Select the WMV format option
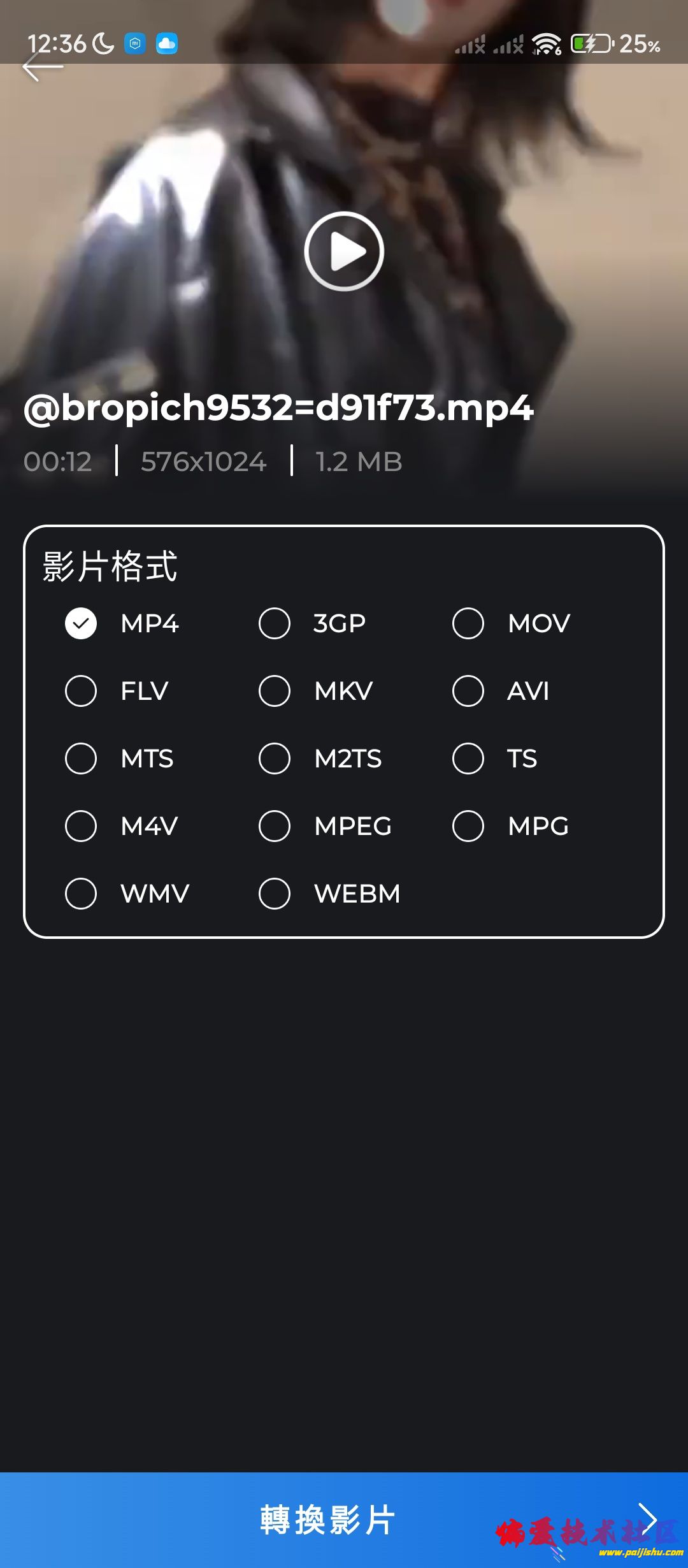The height and width of the screenshot is (1568, 688). click(82, 894)
